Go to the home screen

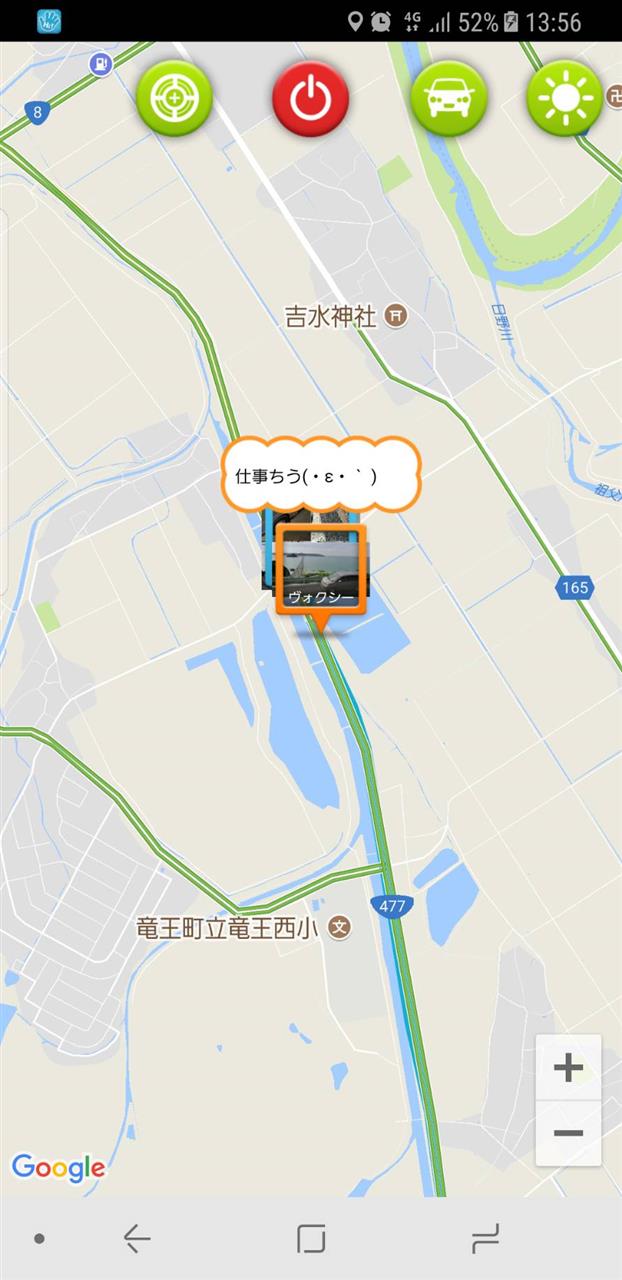coord(311,1239)
